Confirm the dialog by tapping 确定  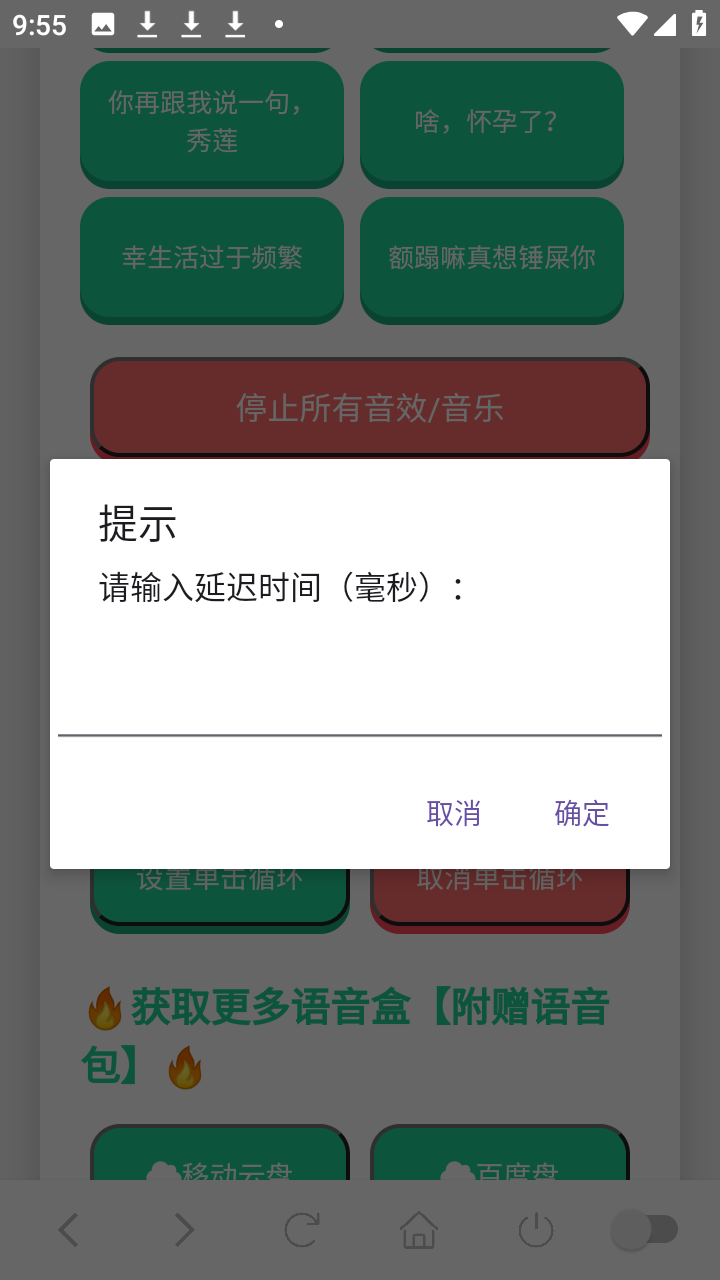tap(581, 814)
